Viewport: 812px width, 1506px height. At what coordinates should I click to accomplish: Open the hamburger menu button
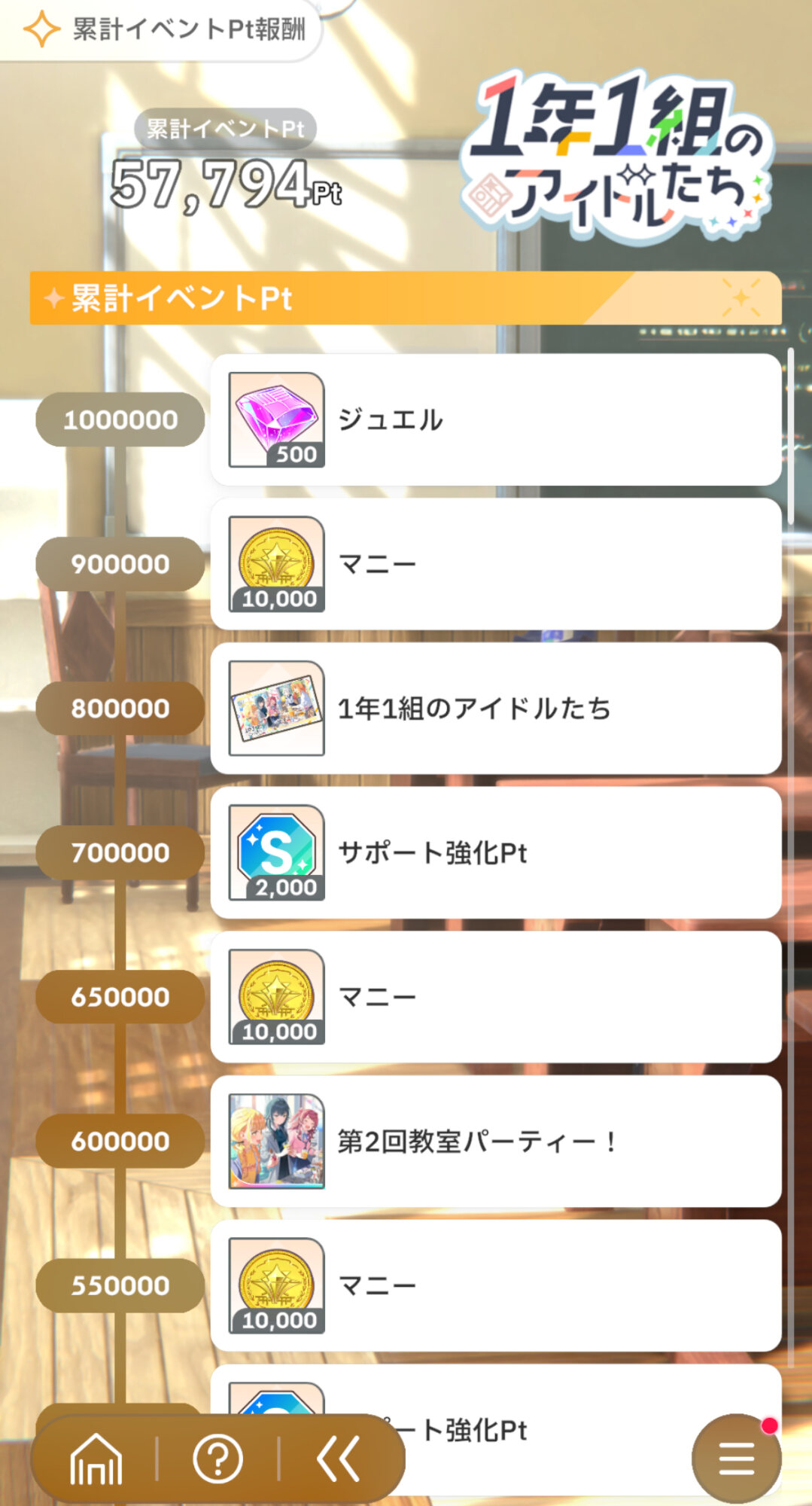[x=736, y=1459]
